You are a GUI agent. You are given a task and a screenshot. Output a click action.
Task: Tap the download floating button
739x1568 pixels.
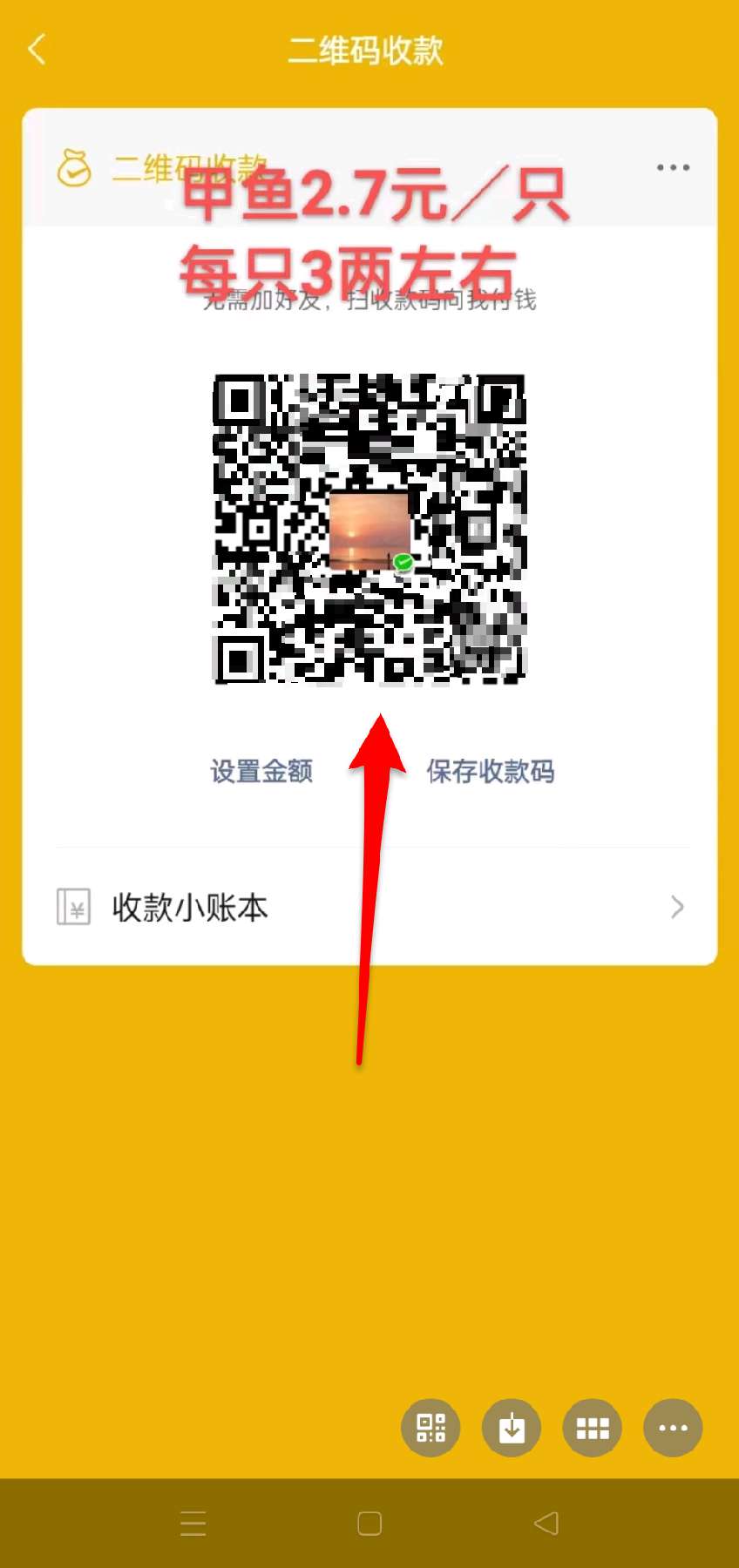(x=512, y=1428)
